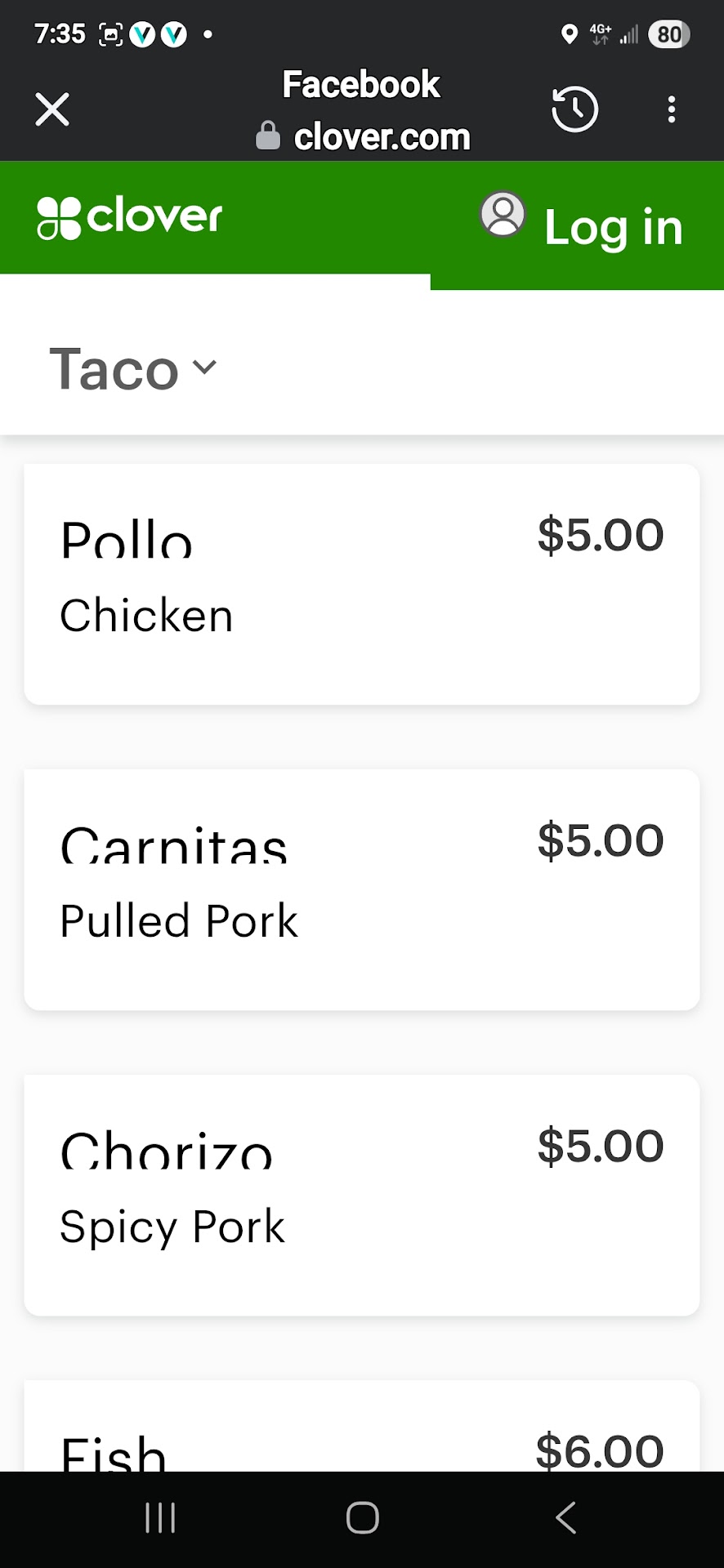
Task: Open recent apps from navigation bar
Action: (160, 1518)
